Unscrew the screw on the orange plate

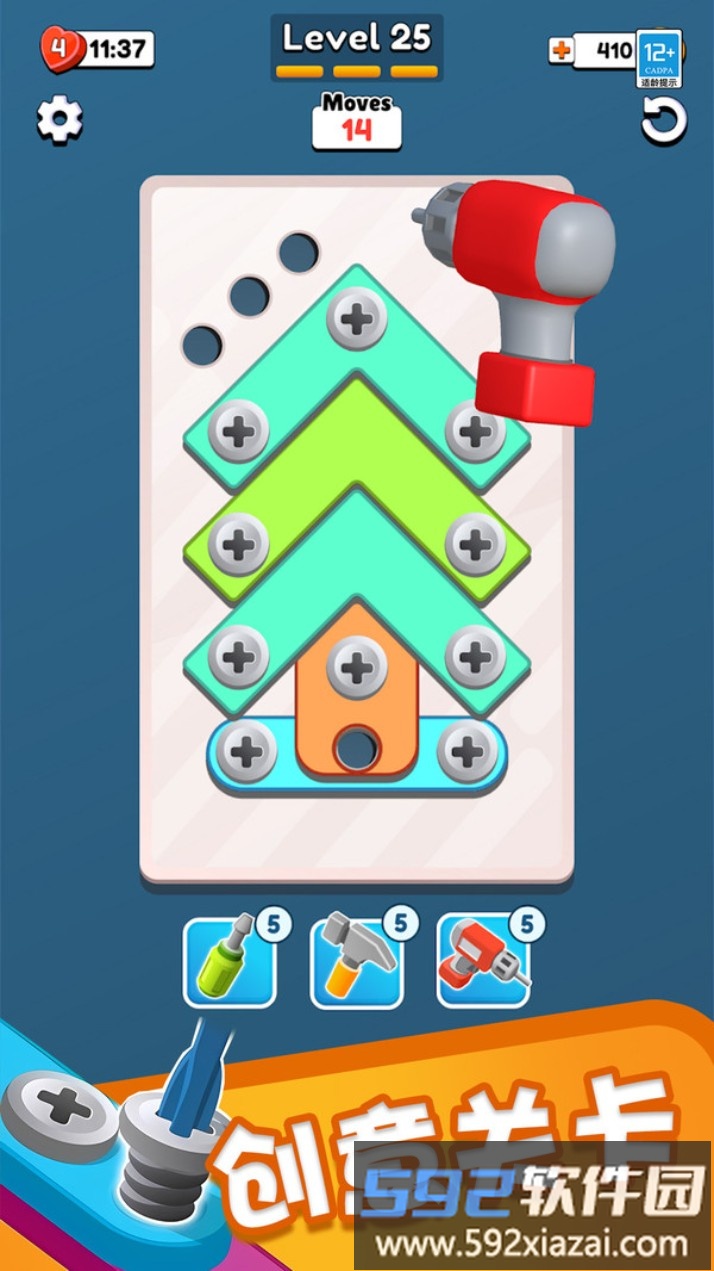point(357,666)
